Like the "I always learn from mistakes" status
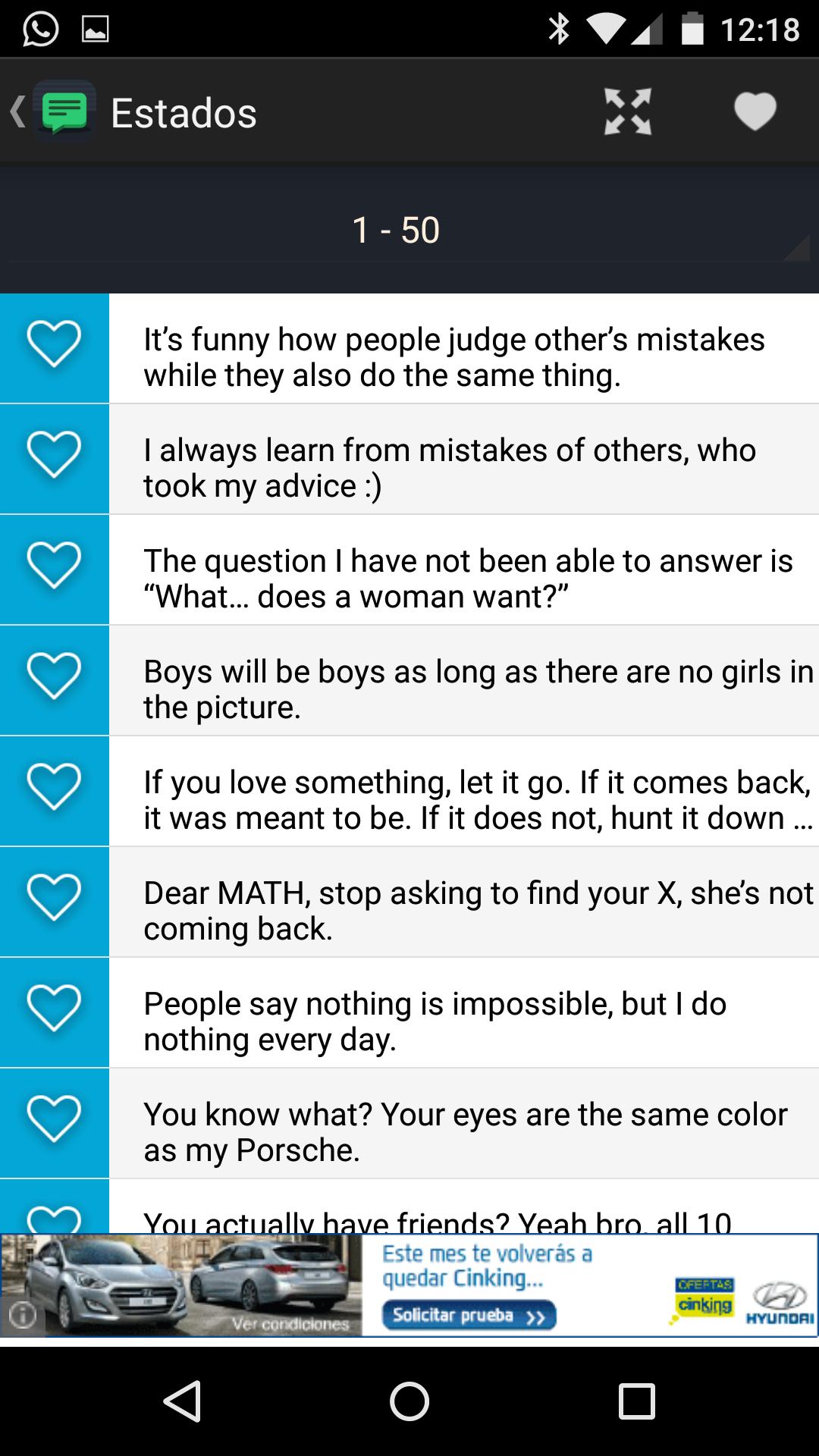The image size is (819, 1456). click(54, 456)
